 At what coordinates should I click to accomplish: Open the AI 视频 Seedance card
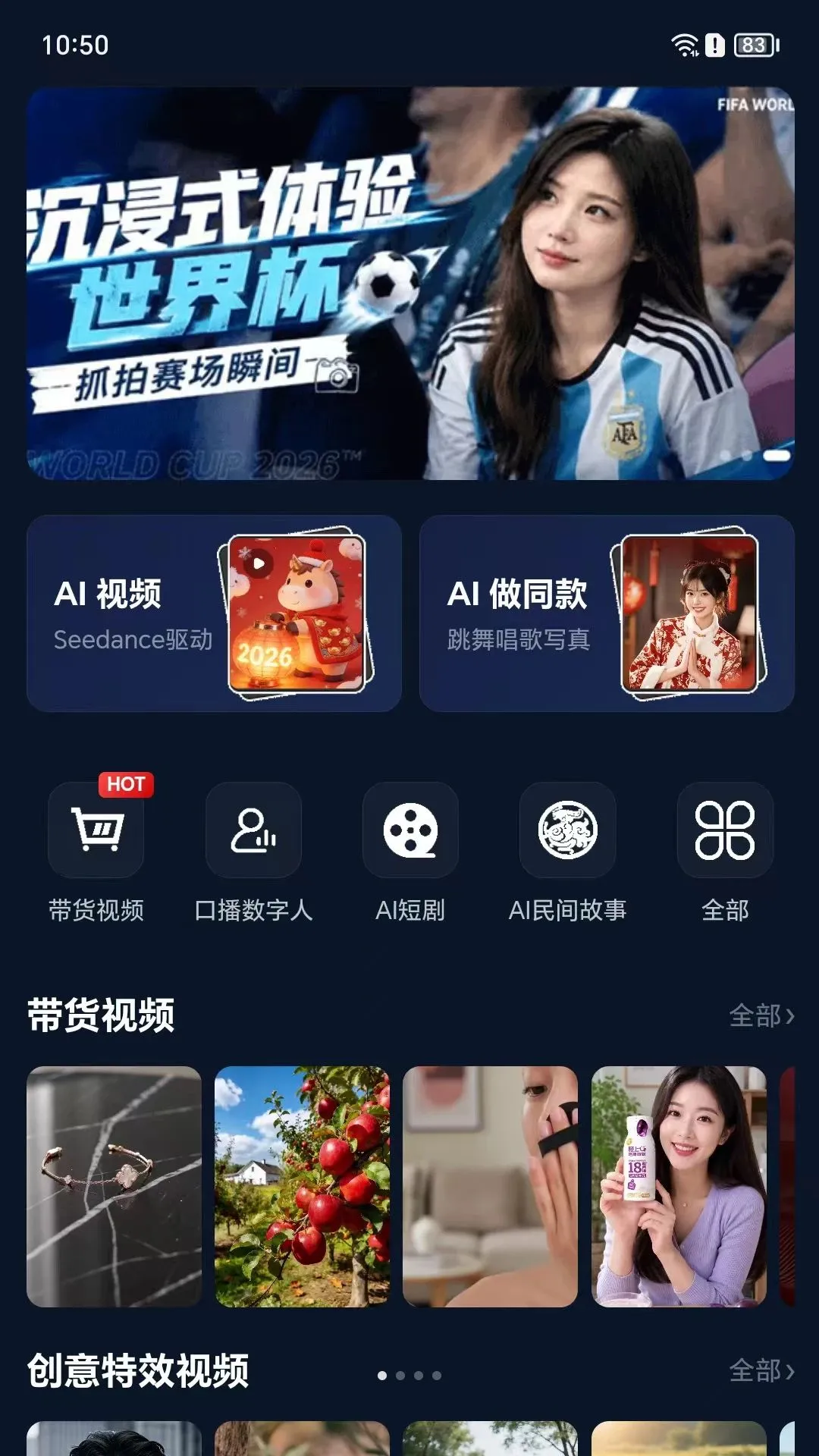coord(214,613)
